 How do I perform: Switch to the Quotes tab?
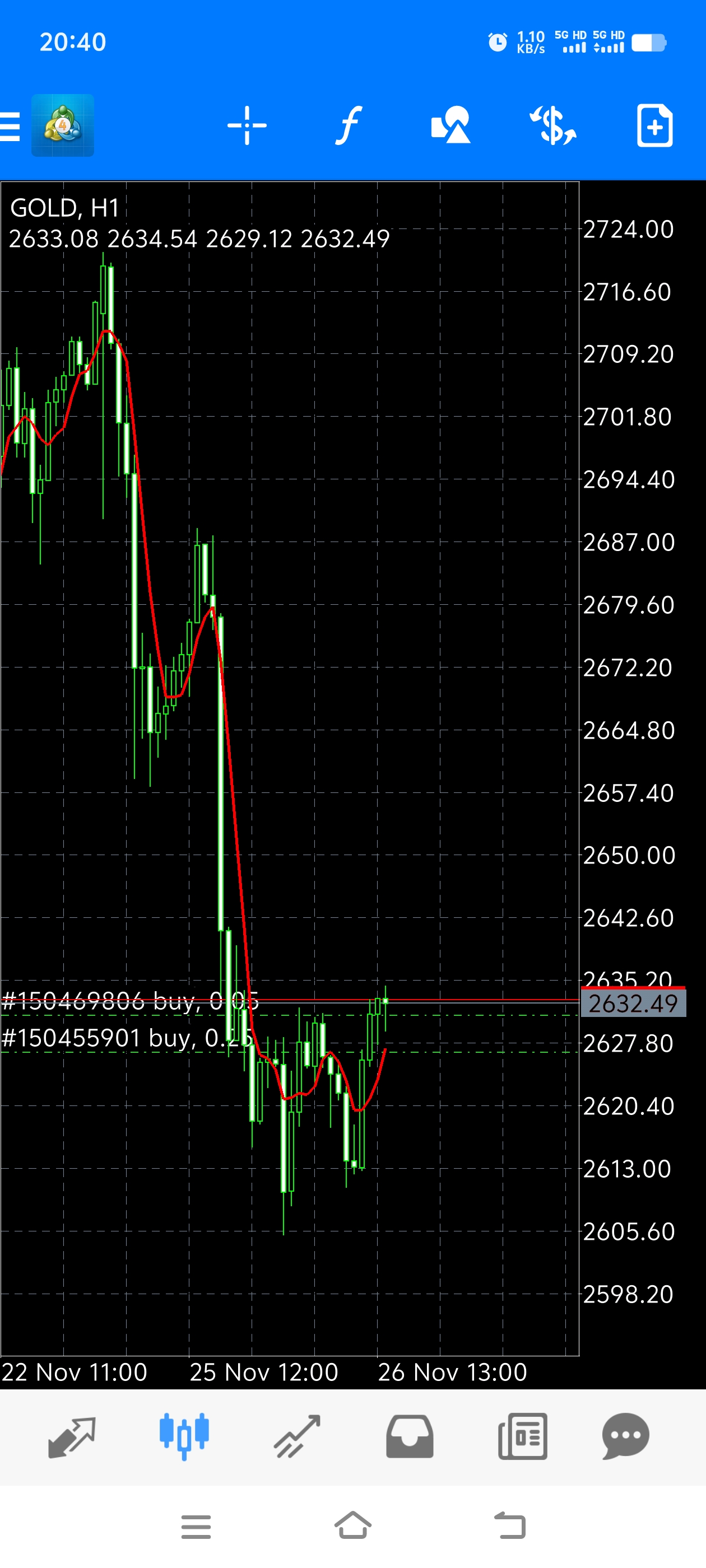(x=71, y=1436)
